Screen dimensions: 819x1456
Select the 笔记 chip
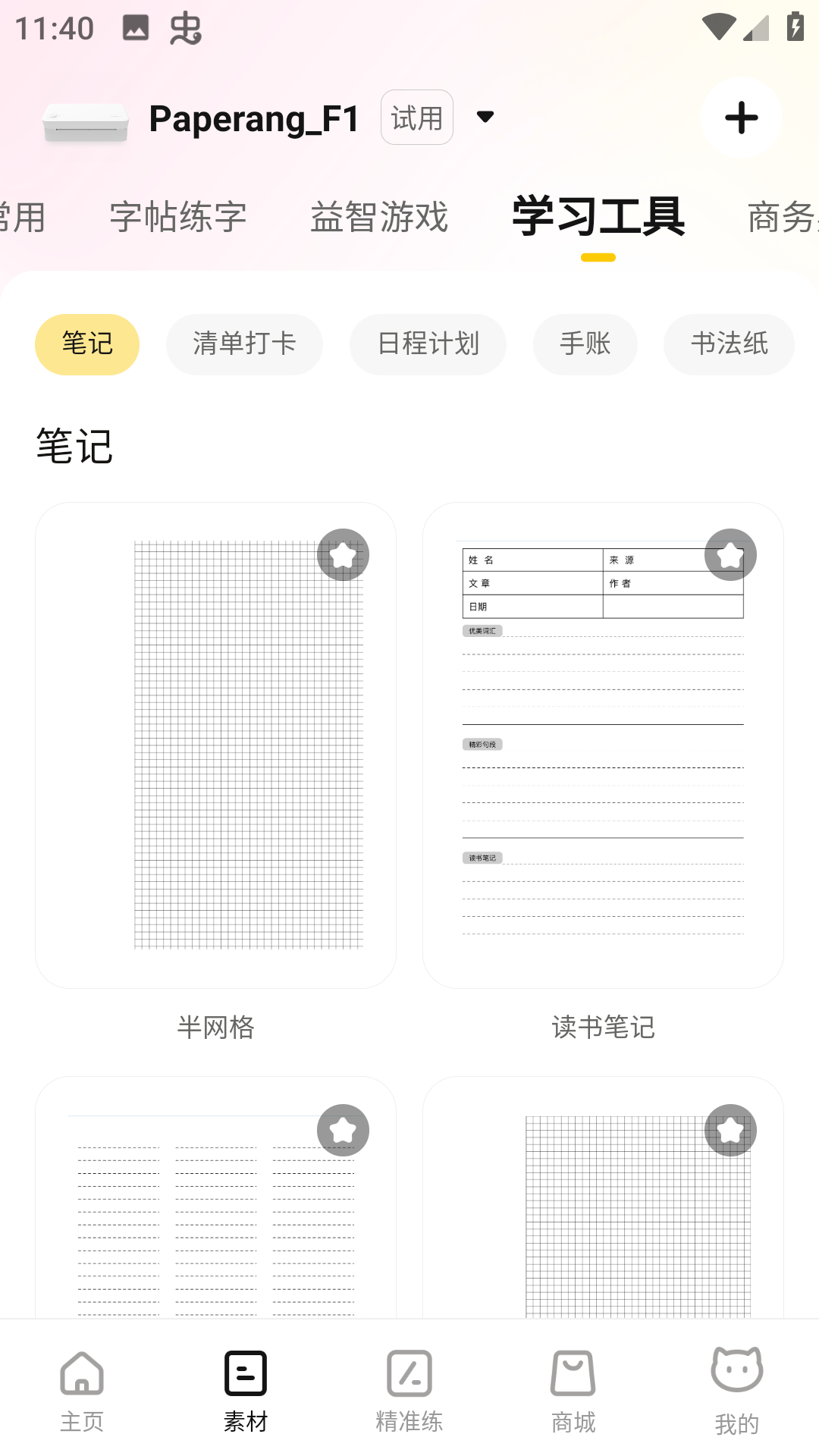click(87, 344)
